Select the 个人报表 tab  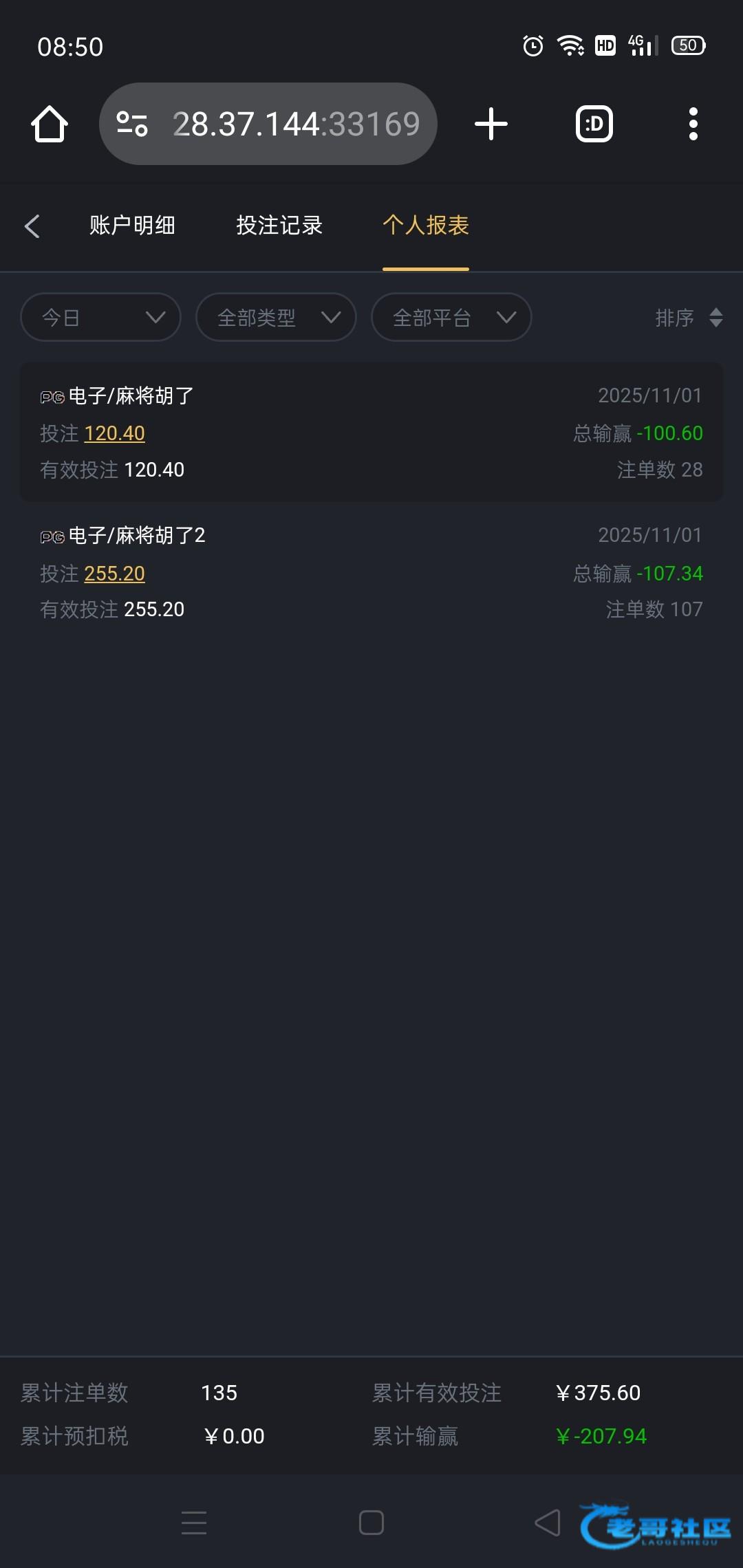(426, 226)
